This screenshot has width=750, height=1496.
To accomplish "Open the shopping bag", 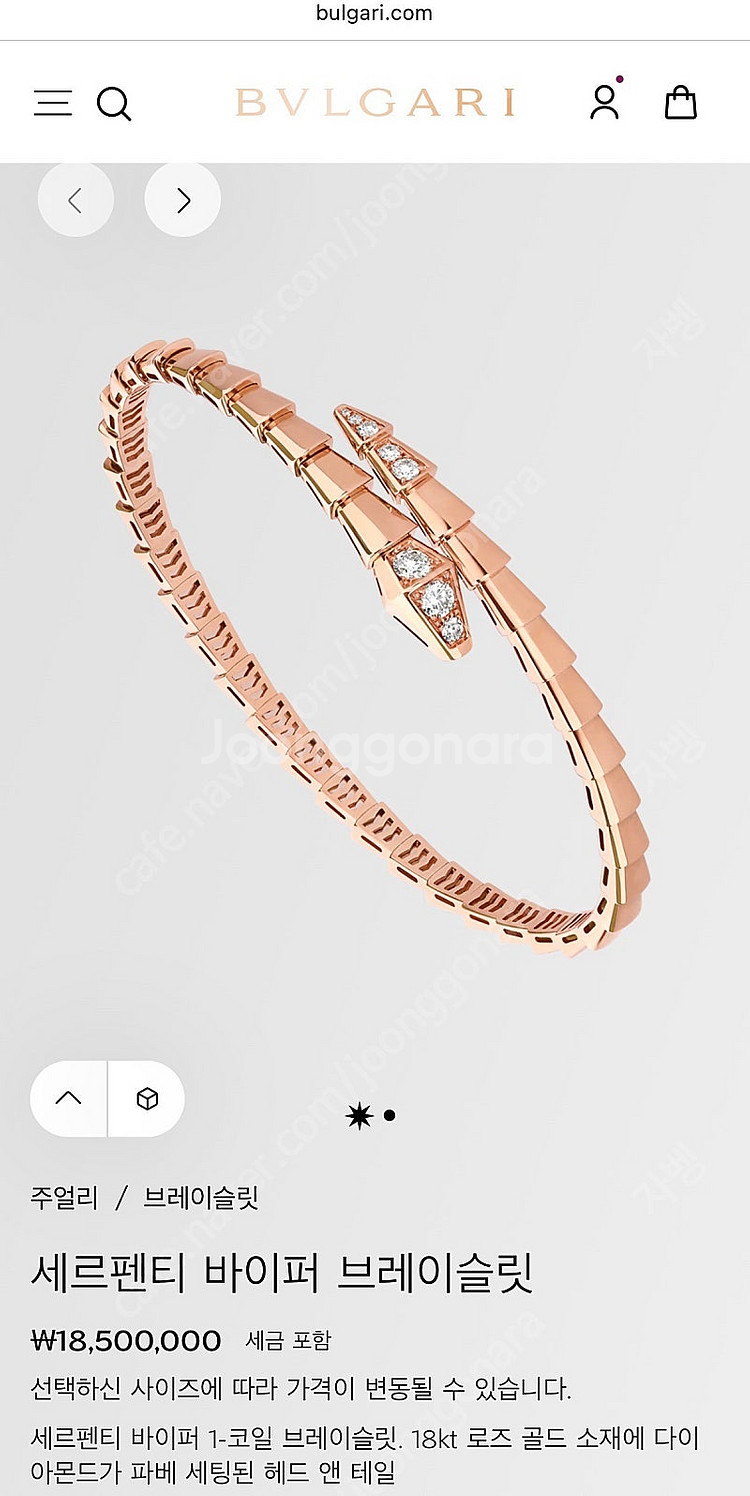I will point(681,102).
